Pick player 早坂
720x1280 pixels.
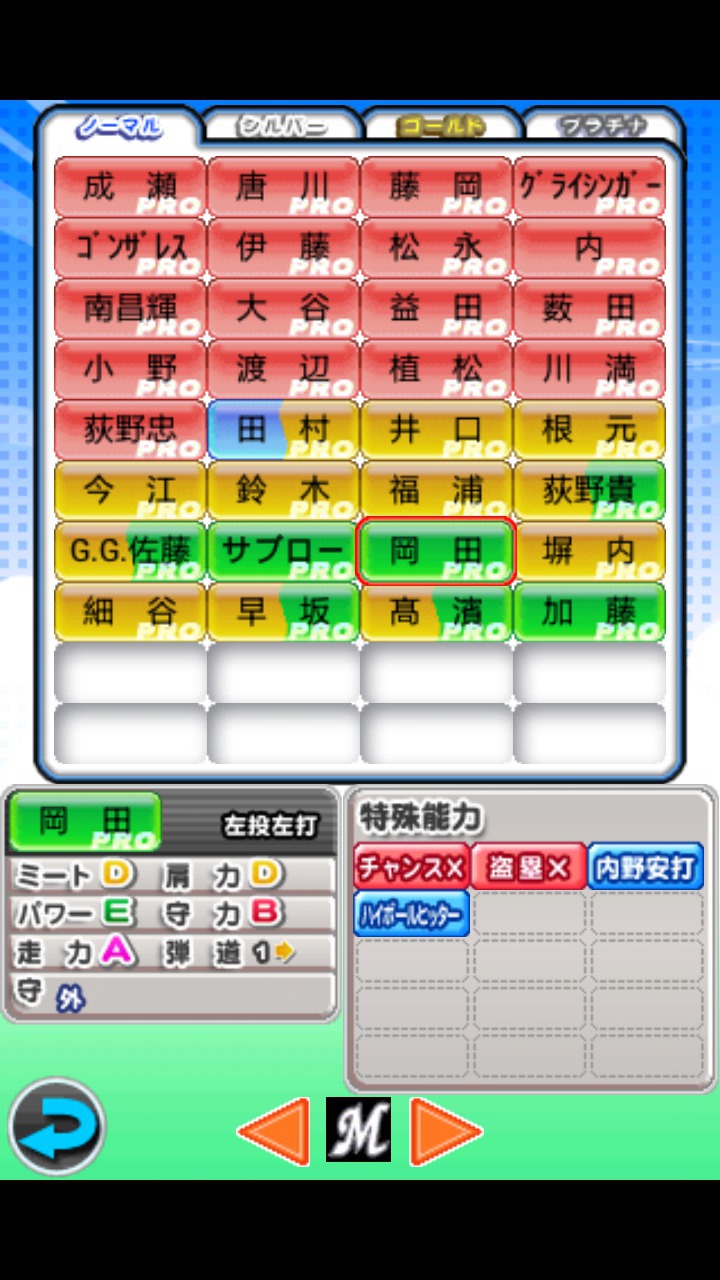[x=283, y=613]
